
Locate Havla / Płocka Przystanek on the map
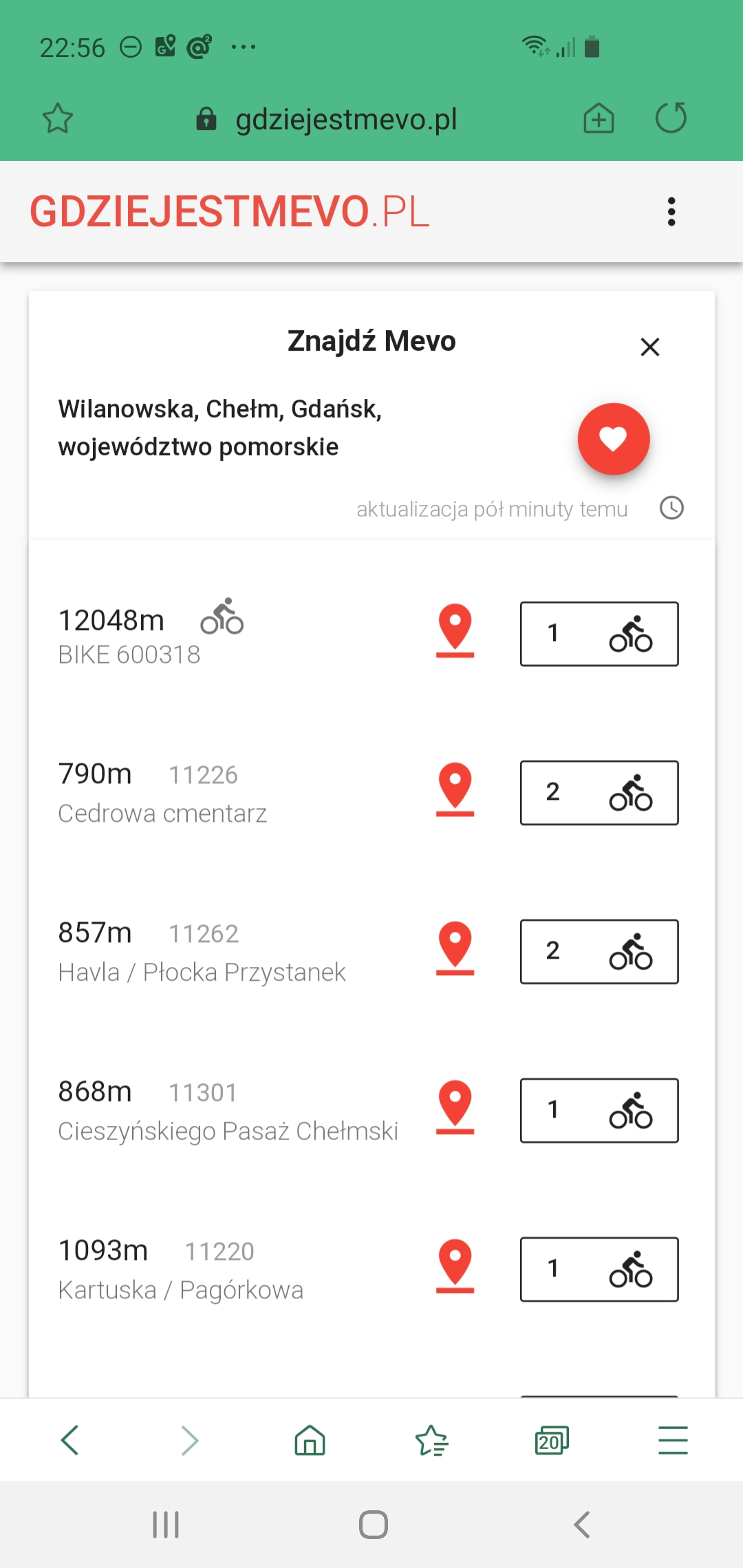(x=455, y=948)
